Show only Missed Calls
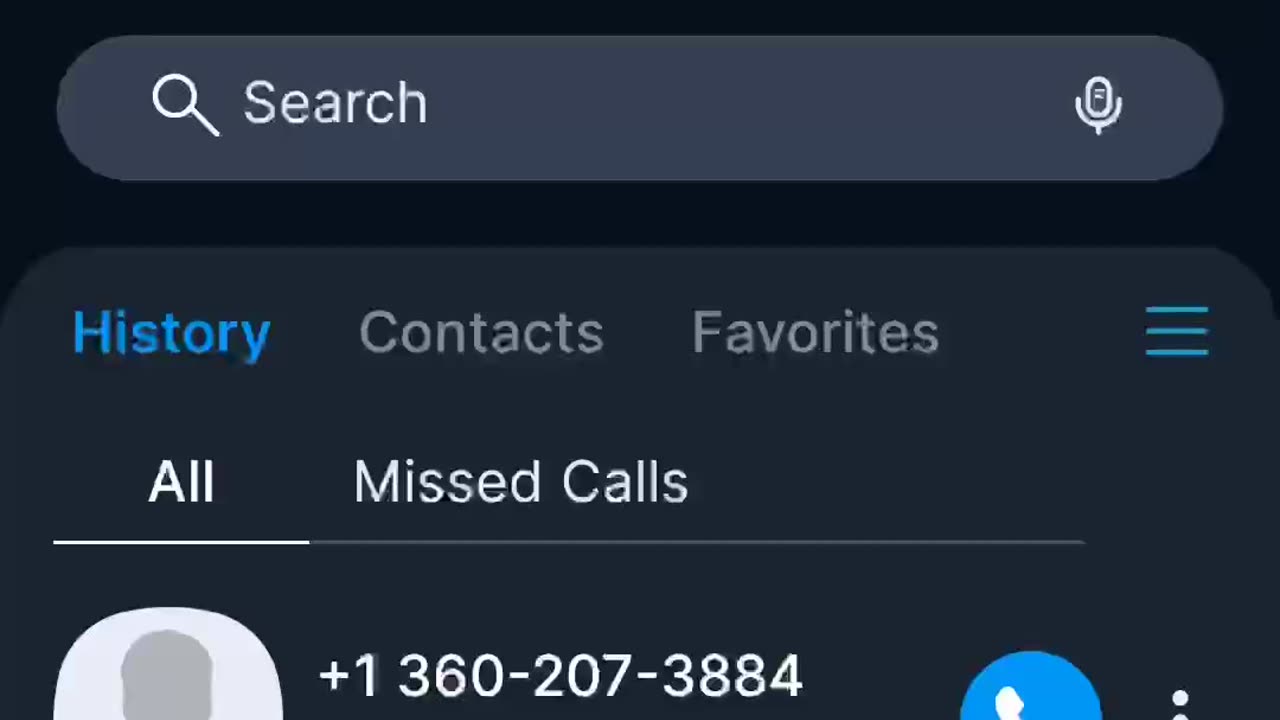The image size is (1280, 720). [520, 484]
